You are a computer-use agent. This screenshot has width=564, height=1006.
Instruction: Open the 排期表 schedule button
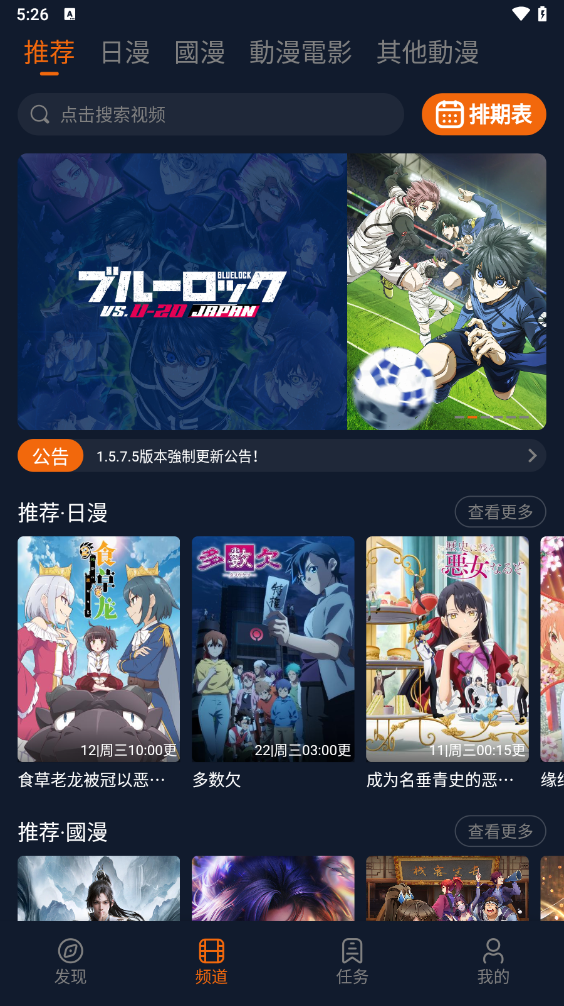pyautogui.click(x=484, y=114)
